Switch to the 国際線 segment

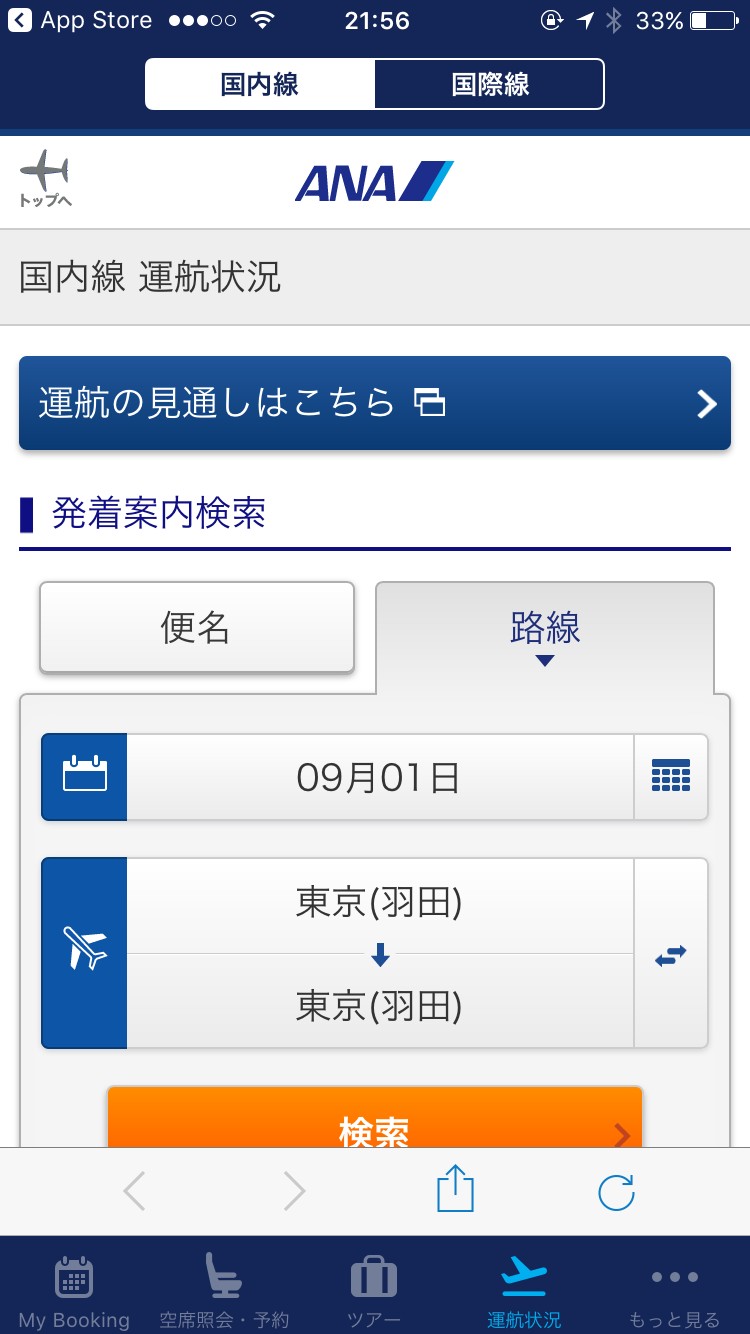click(490, 84)
